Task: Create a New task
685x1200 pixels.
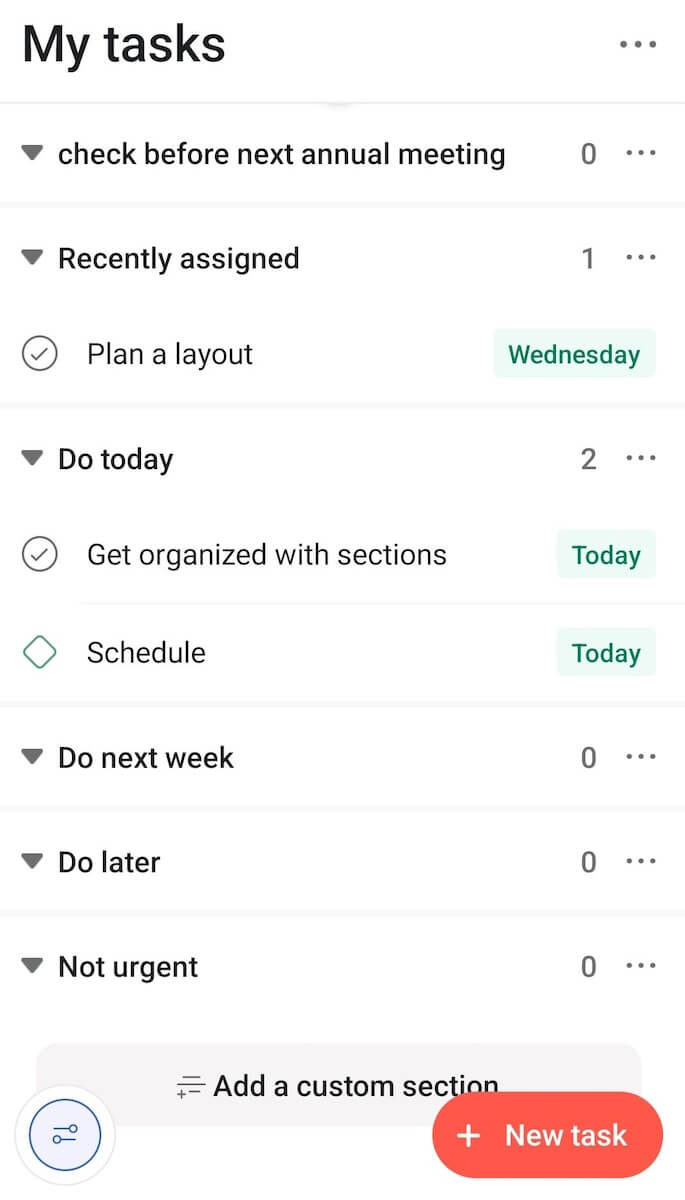Action: (547, 1135)
